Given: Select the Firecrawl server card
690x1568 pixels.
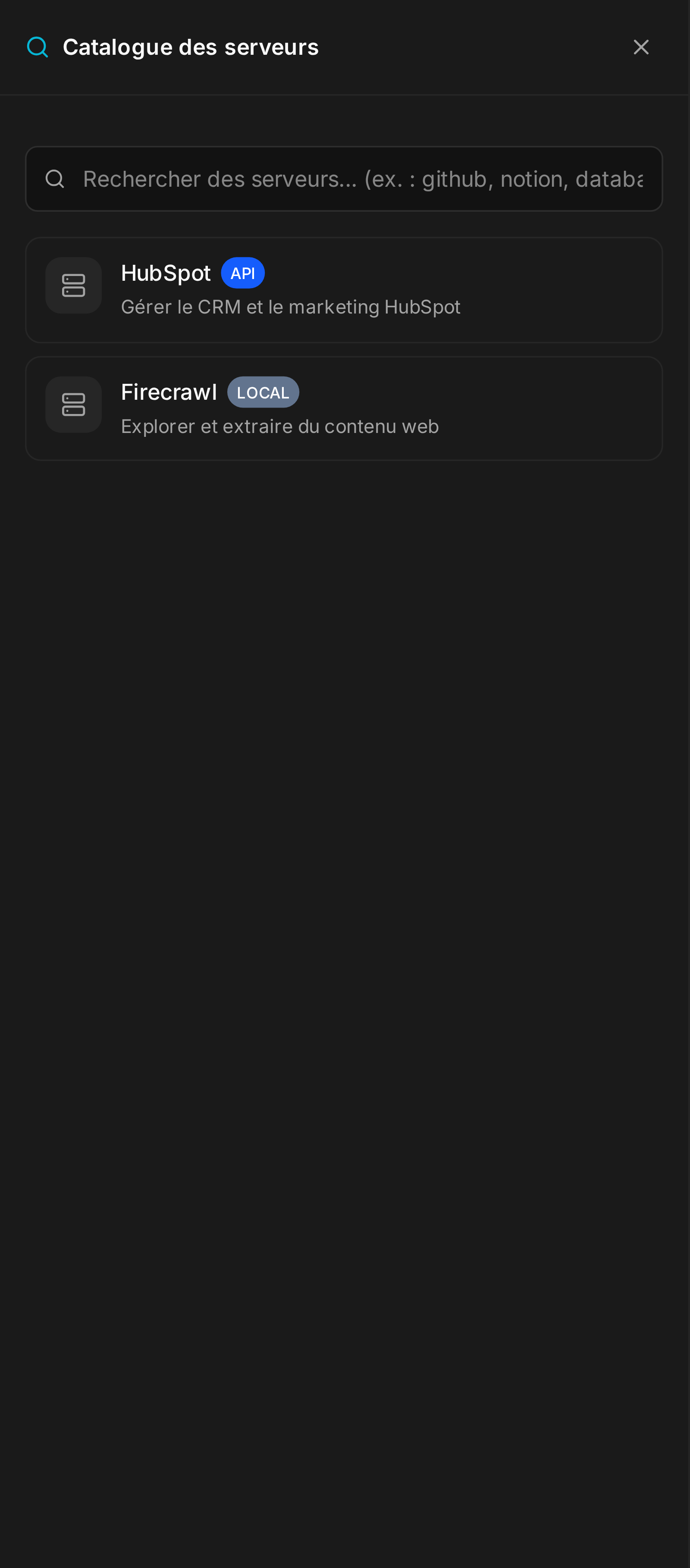Looking at the screenshot, I should pos(344,408).
